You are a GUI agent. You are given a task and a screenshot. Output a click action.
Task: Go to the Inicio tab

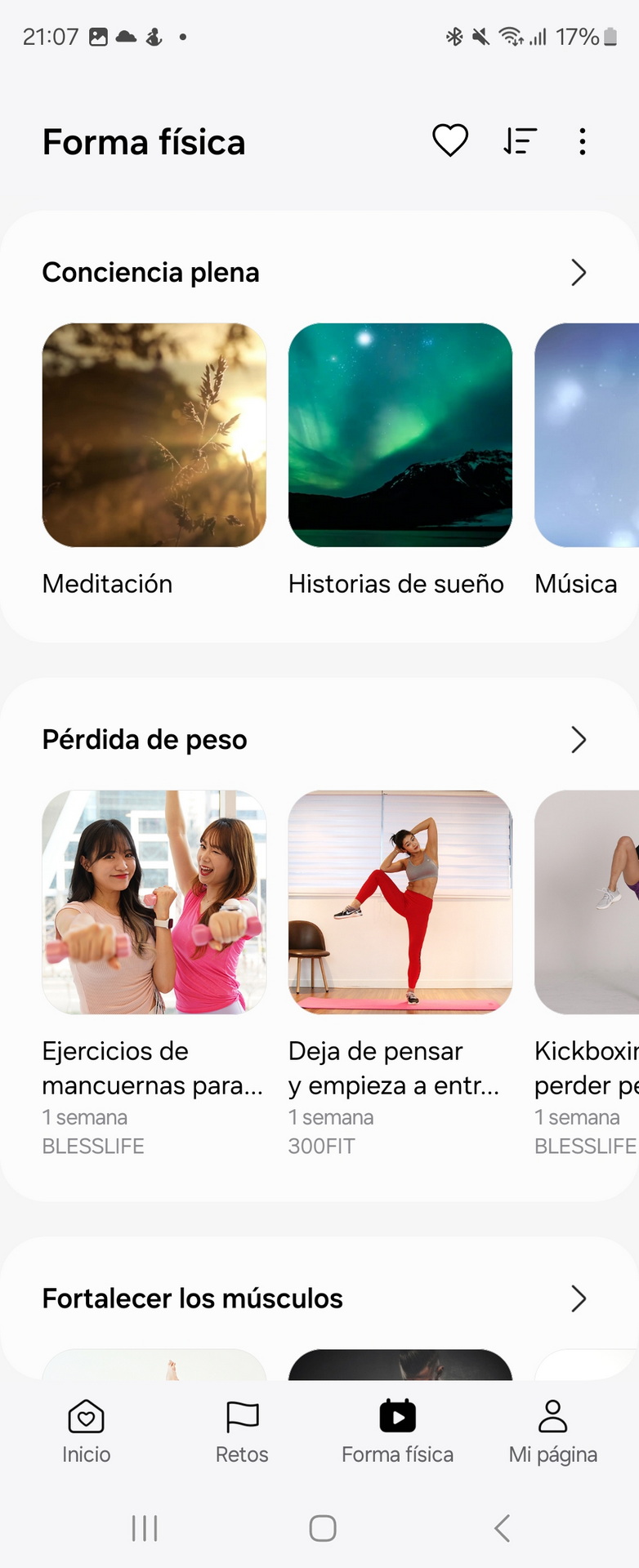coord(86,1432)
